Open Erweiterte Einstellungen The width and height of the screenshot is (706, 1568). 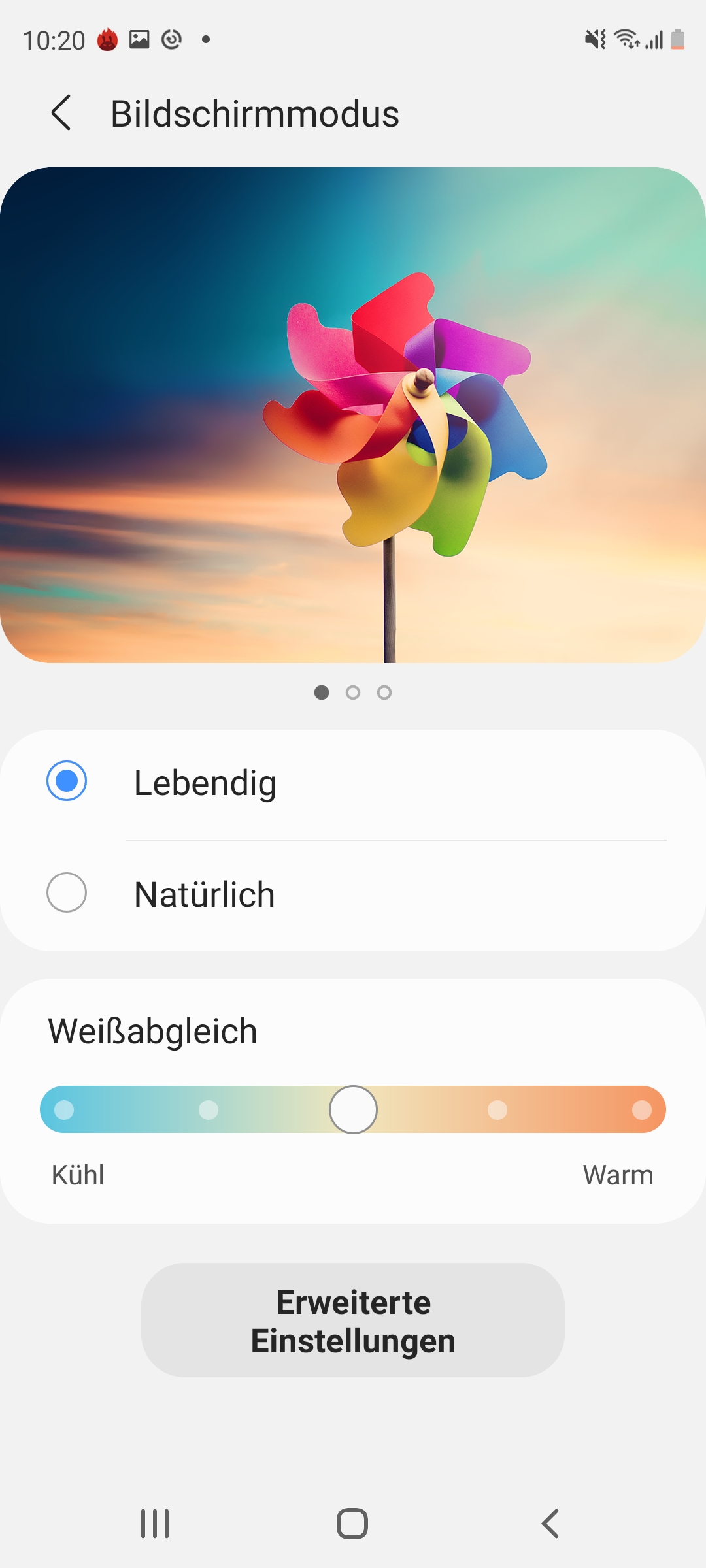pos(353,1320)
